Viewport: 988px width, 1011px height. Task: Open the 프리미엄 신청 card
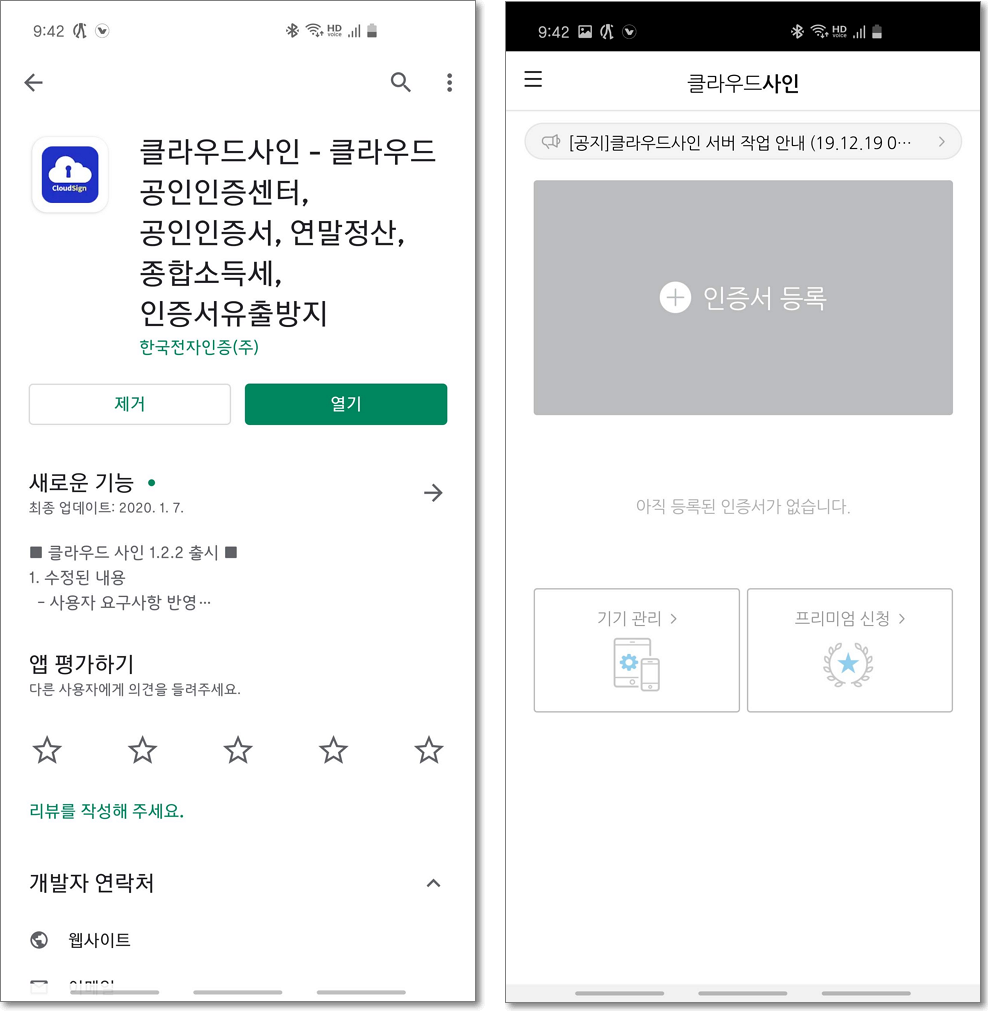(x=849, y=650)
